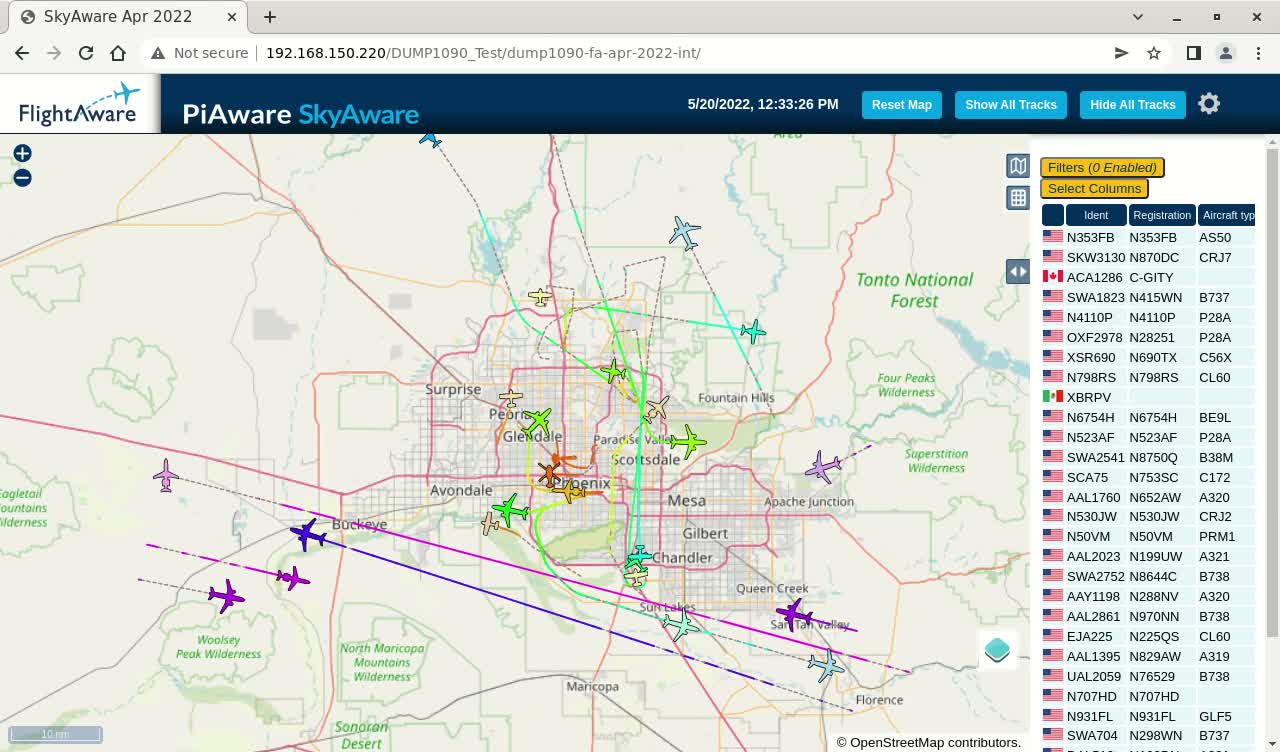This screenshot has height=752, width=1280.
Task: Open a new browser tab
Action: pos(270,17)
